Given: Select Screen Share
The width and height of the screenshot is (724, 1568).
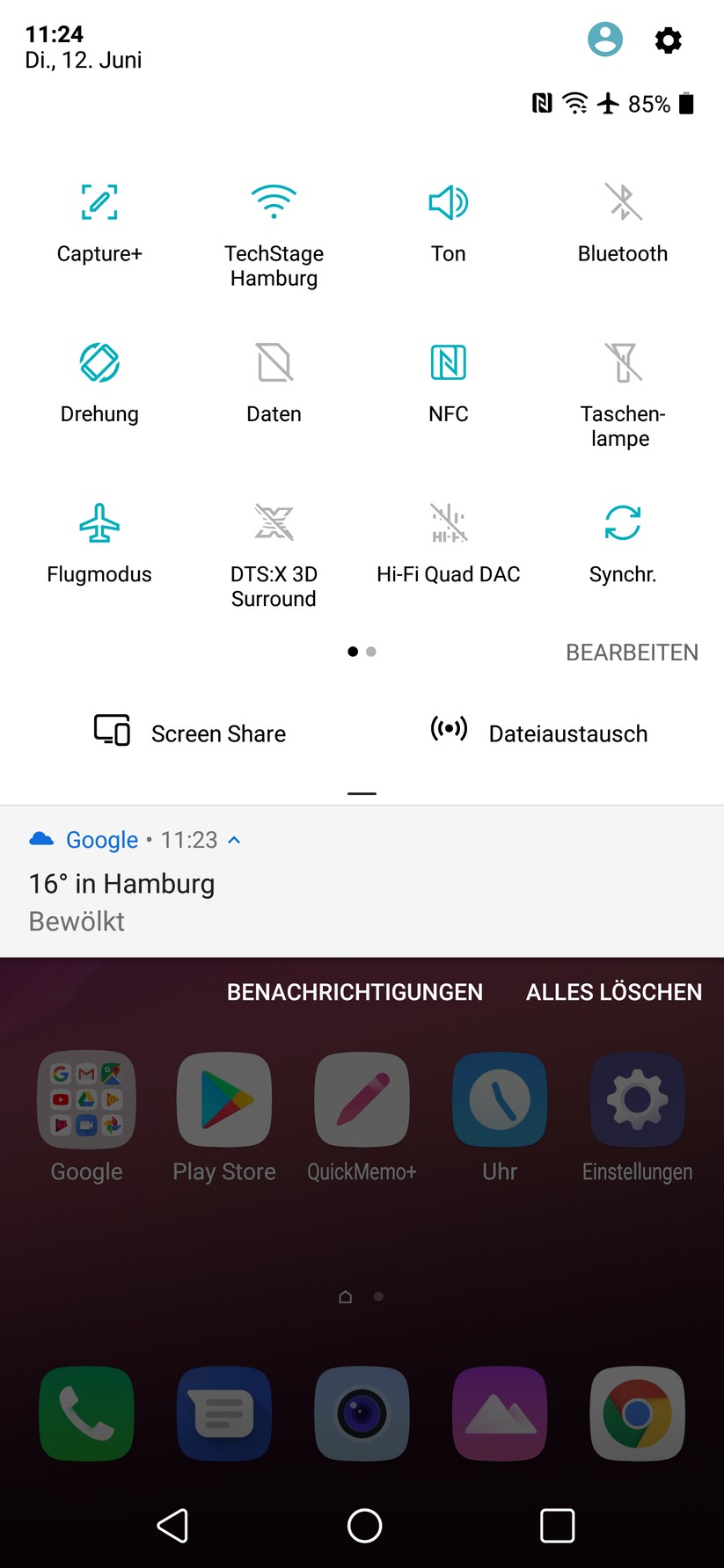Looking at the screenshot, I should click(x=188, y=733).
